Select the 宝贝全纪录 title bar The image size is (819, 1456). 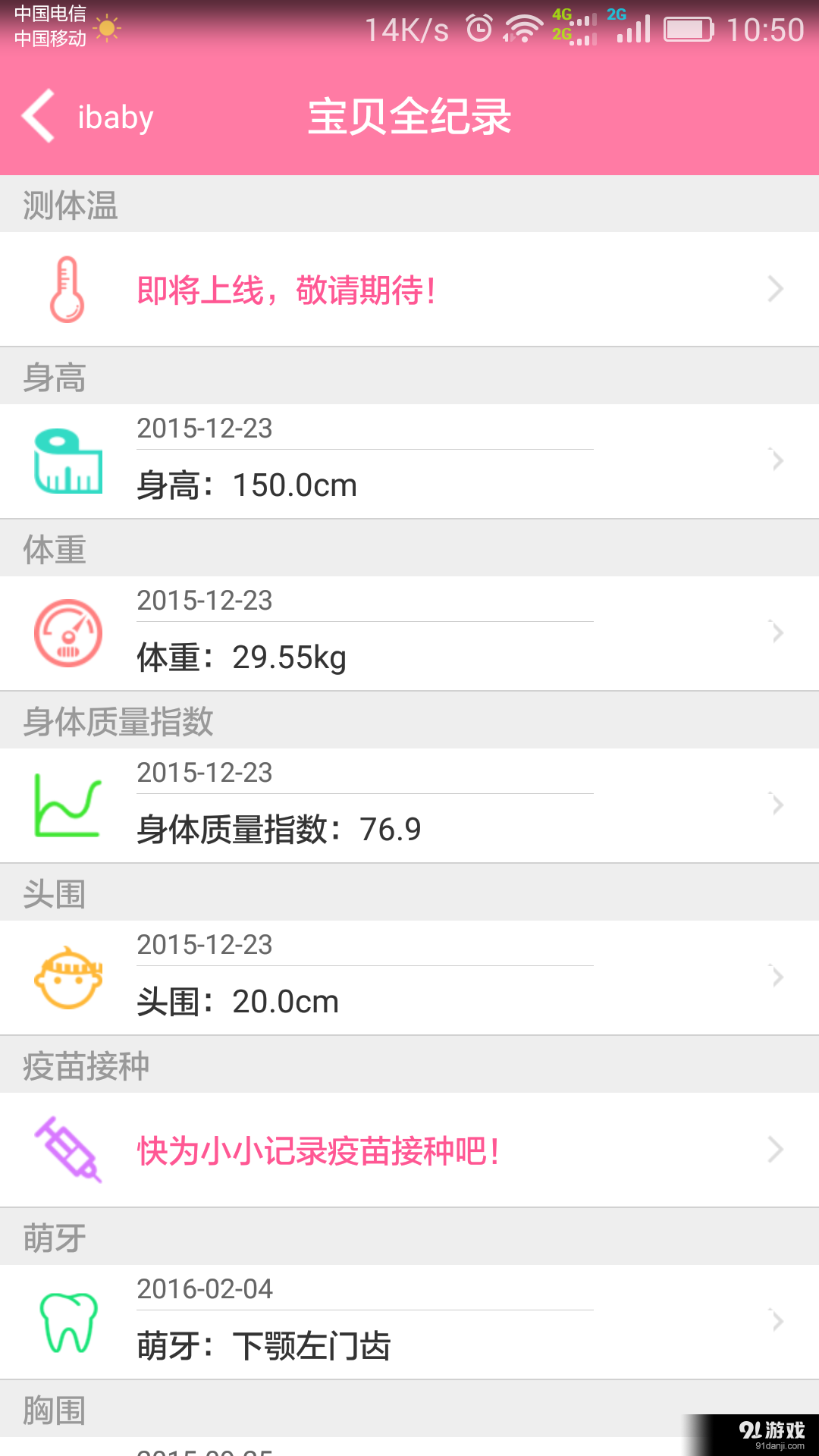[409, 117]
